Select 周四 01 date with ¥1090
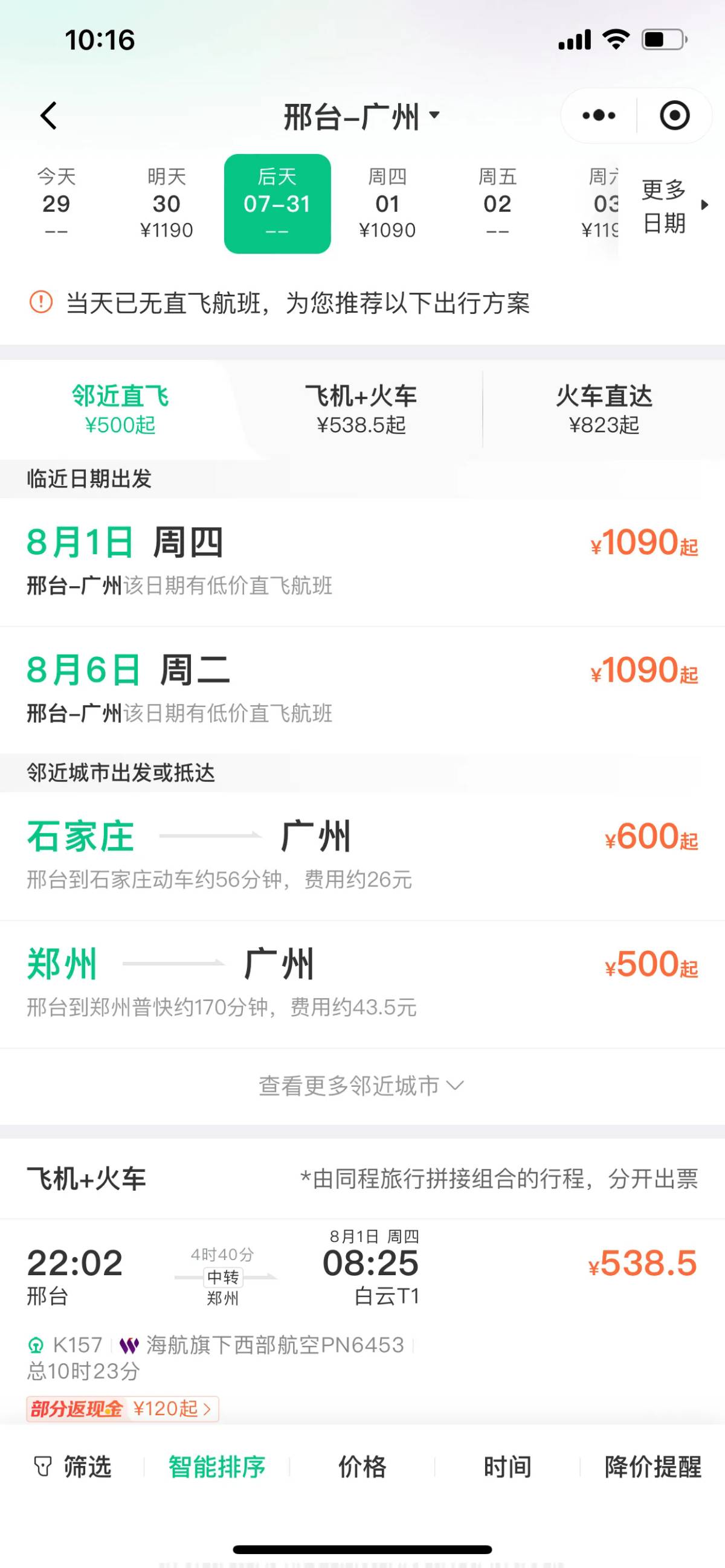Image resolution: width=725 pixels, height=1568 pixels. point(387,204)
